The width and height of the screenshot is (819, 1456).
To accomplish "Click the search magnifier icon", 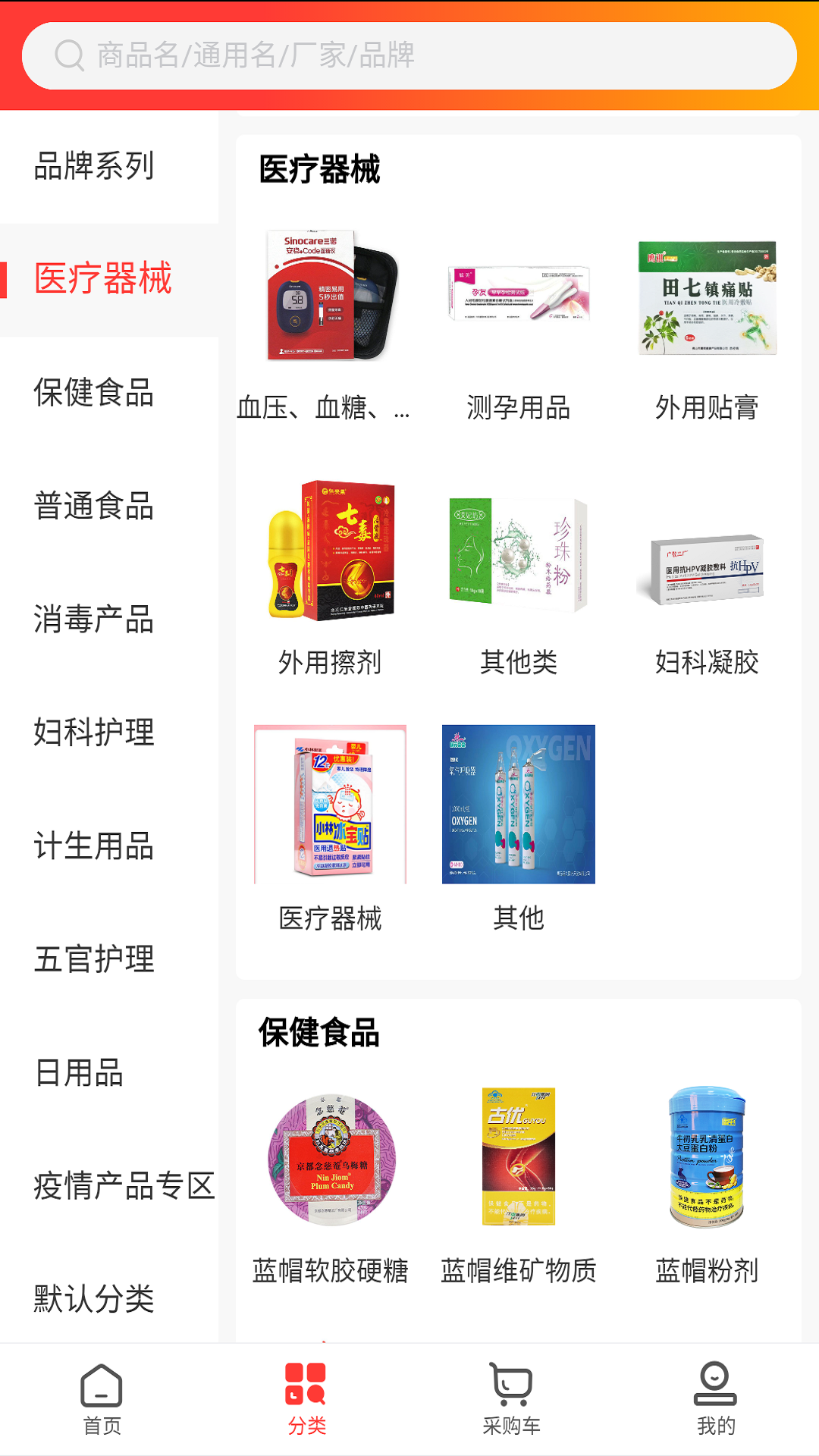I will pyautogui.click(x=69, y=55).
